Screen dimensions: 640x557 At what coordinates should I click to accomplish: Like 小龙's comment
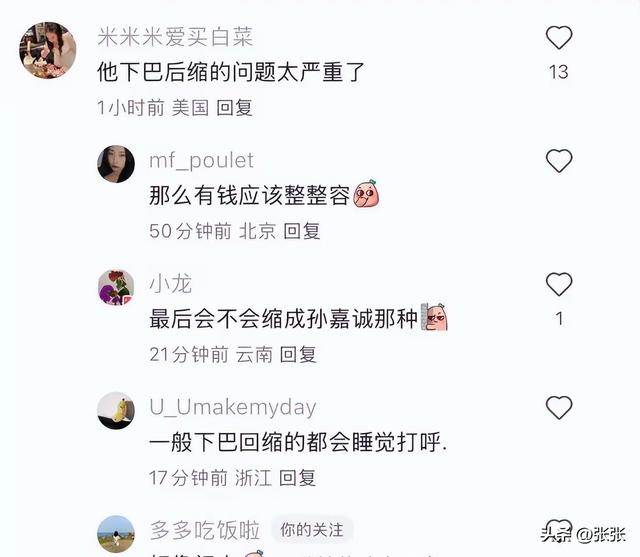coord(559,284)
